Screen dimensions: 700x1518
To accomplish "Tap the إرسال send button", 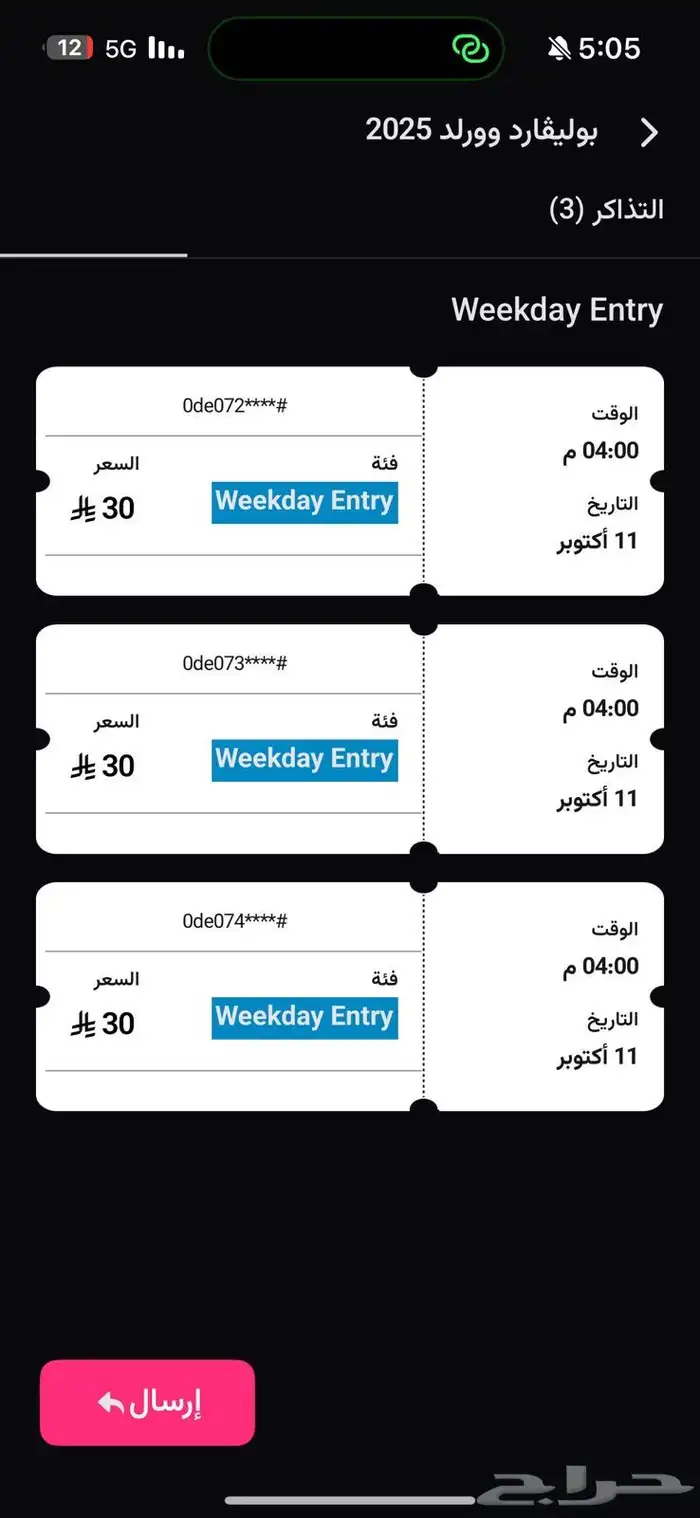I will (x=148, y=1402).
